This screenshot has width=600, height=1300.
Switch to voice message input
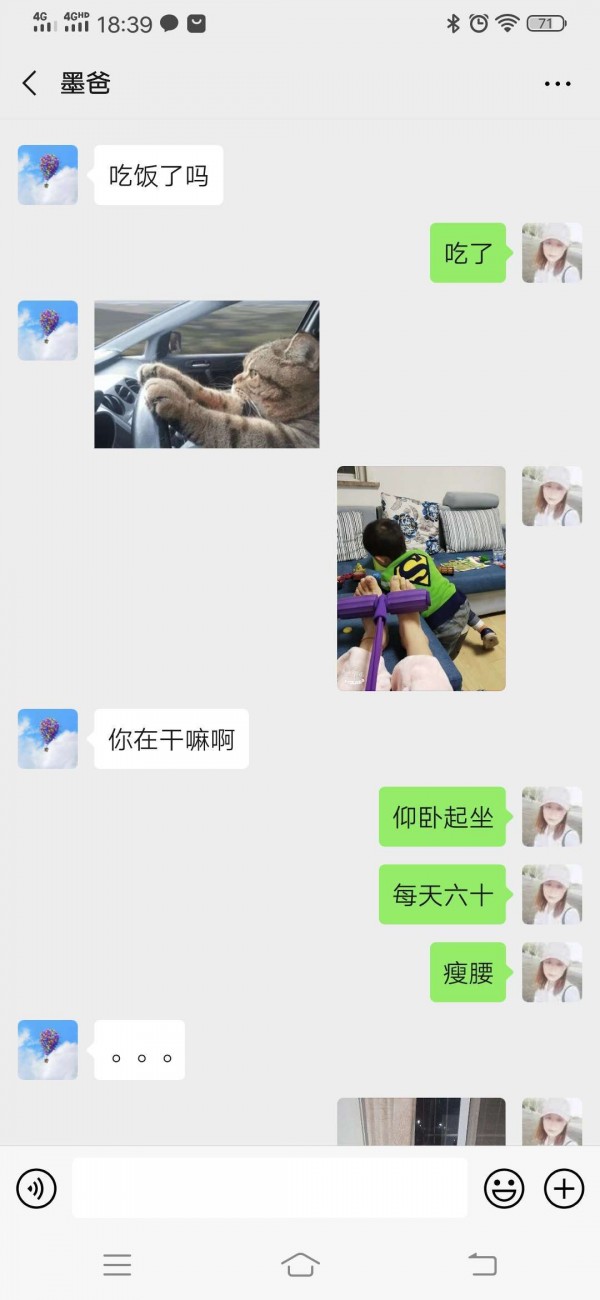pos(37,1188)
